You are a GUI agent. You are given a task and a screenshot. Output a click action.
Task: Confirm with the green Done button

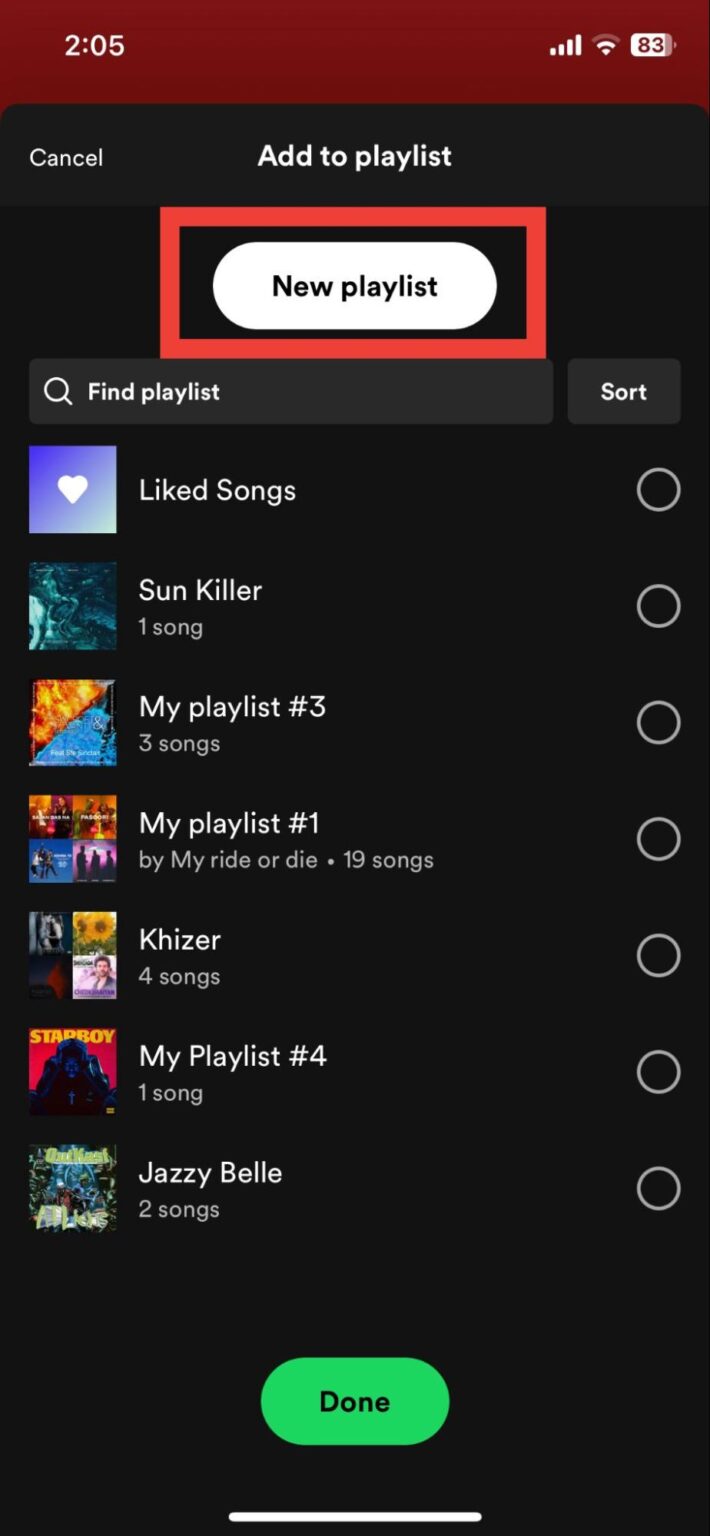pyautogui.click(x=354, y=1401)
